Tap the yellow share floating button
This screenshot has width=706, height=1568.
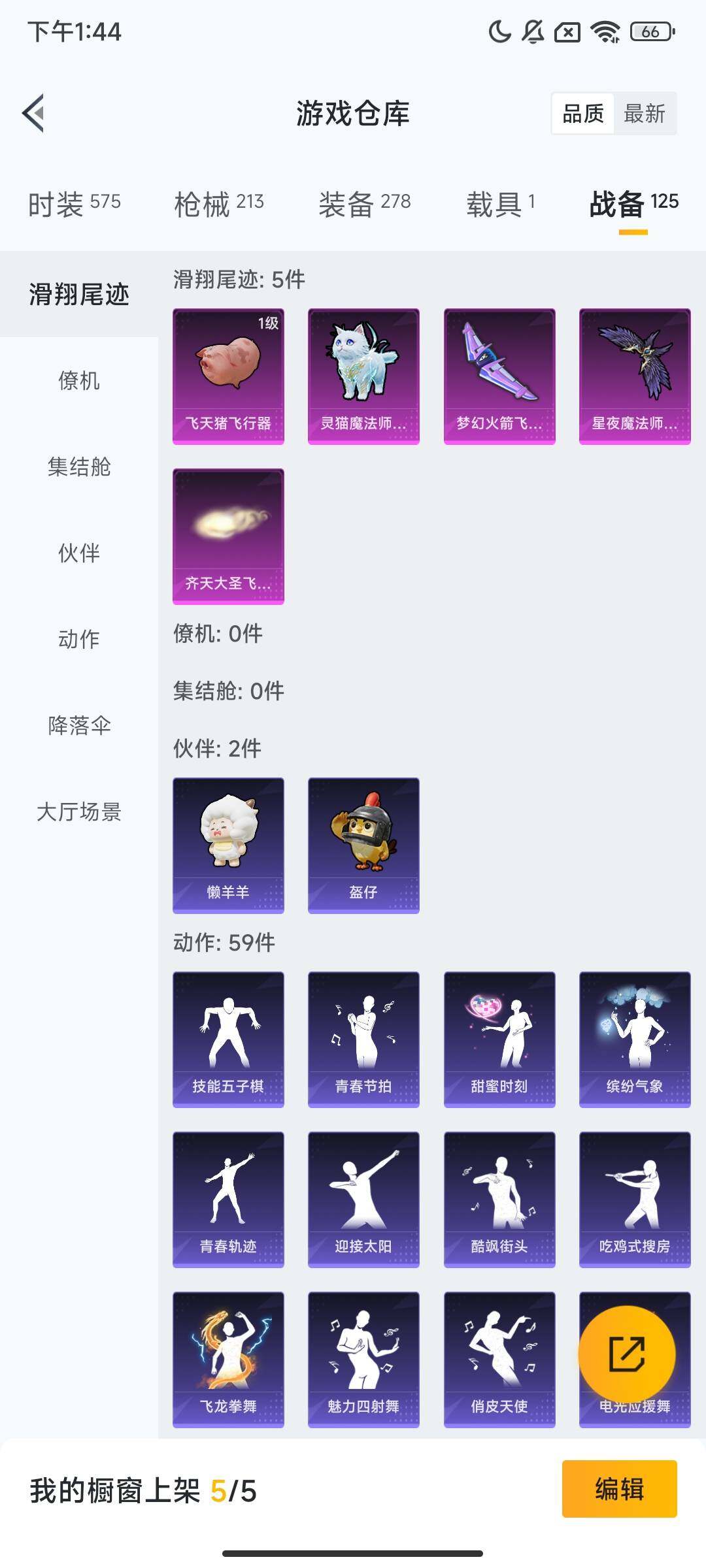click(x=626, y=1354)
